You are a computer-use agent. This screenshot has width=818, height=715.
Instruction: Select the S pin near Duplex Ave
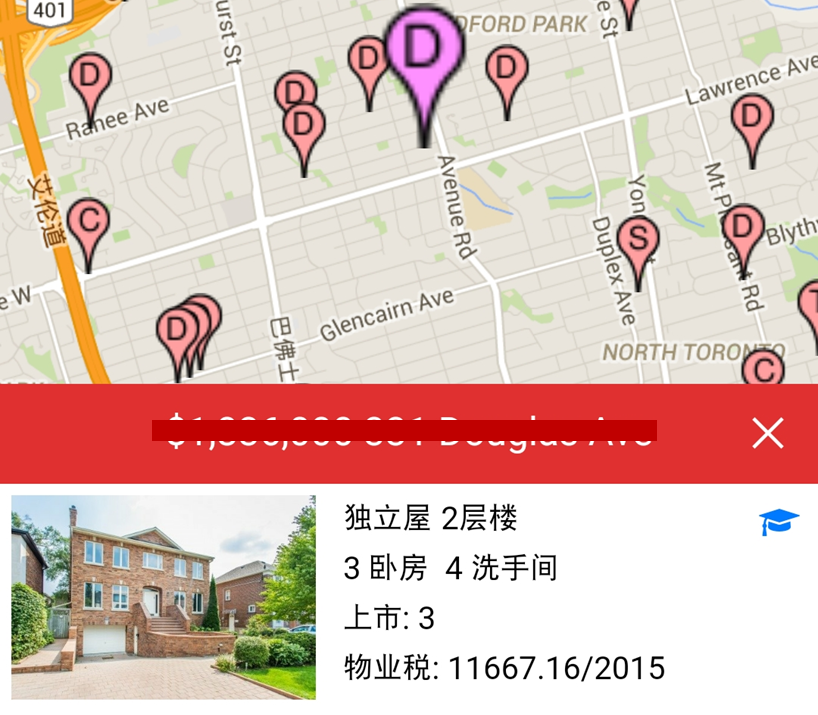click(x=638, y=240)
